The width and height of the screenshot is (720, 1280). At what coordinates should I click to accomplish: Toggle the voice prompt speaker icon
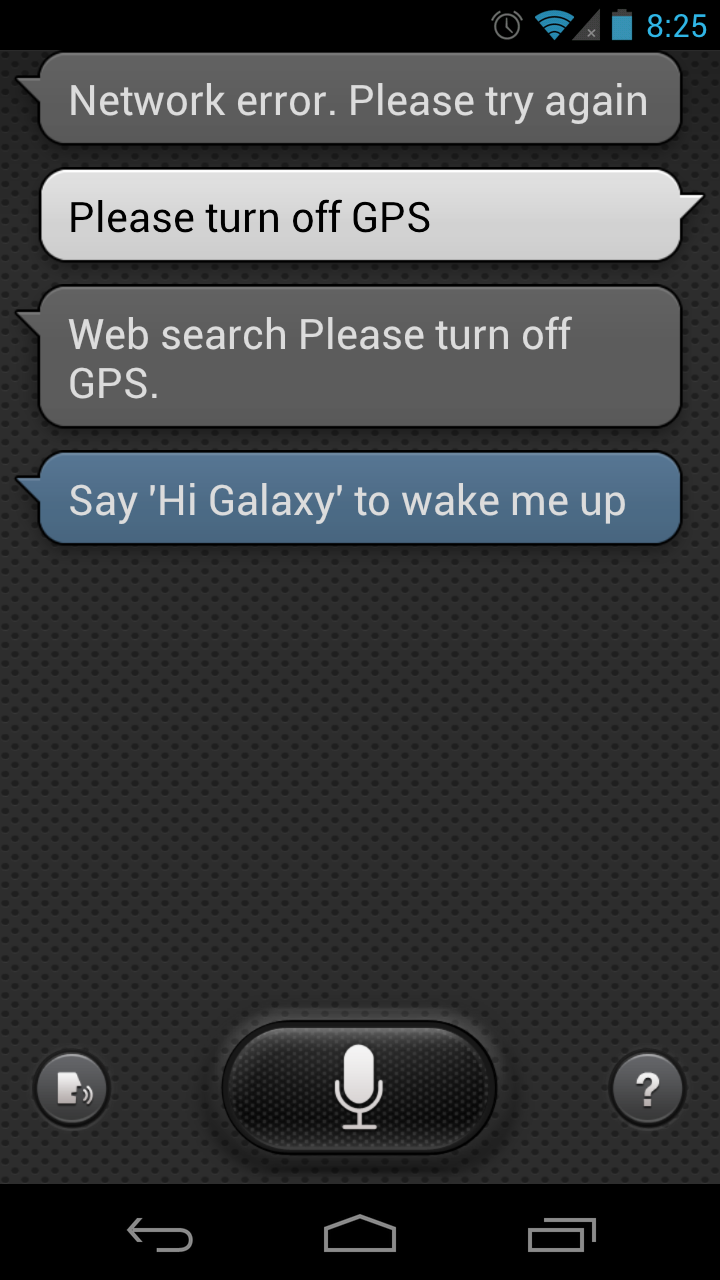pyautogui.click(x=72, y=1089)
